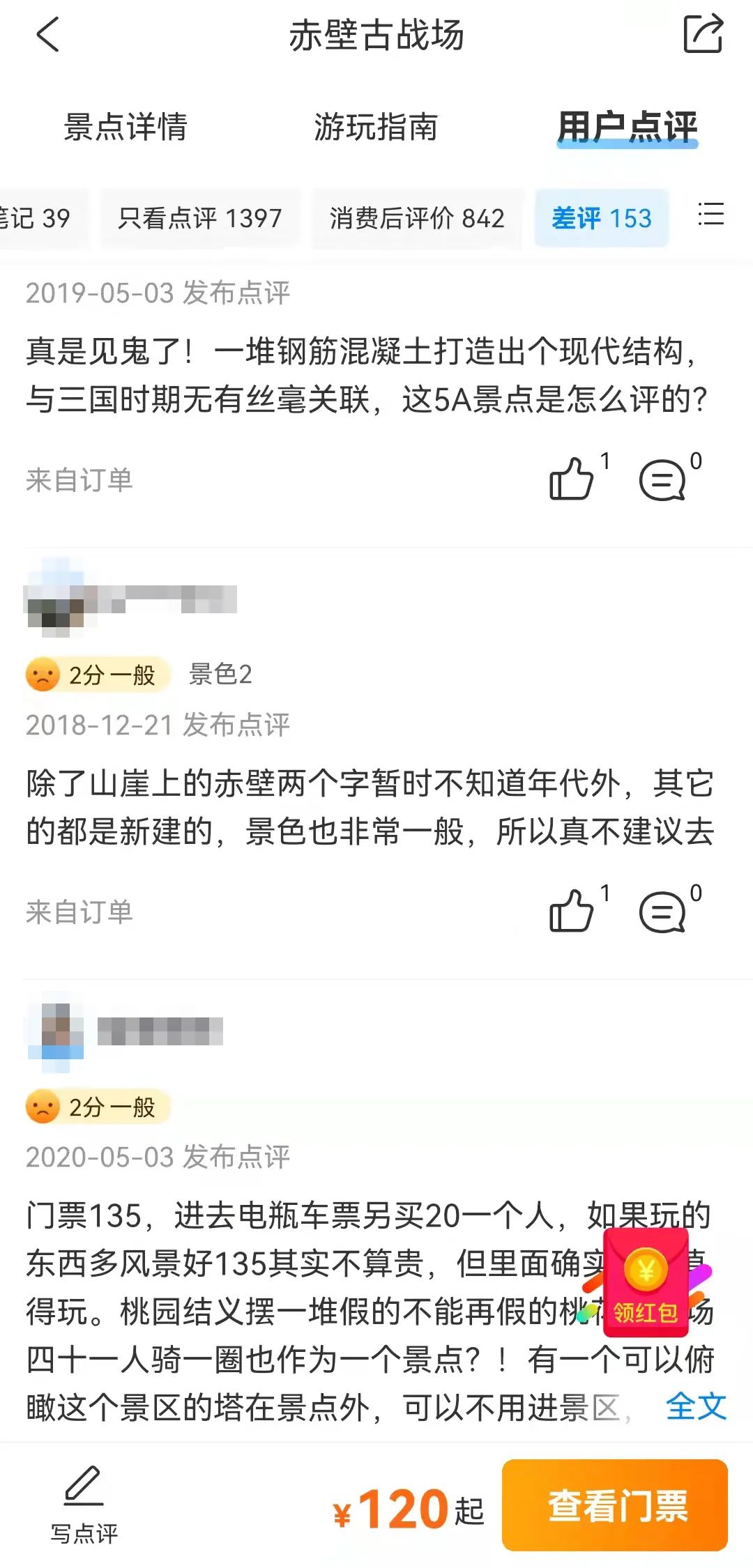
Task: Select the list view icon beside 差评
Action: (x=710, y=218)
